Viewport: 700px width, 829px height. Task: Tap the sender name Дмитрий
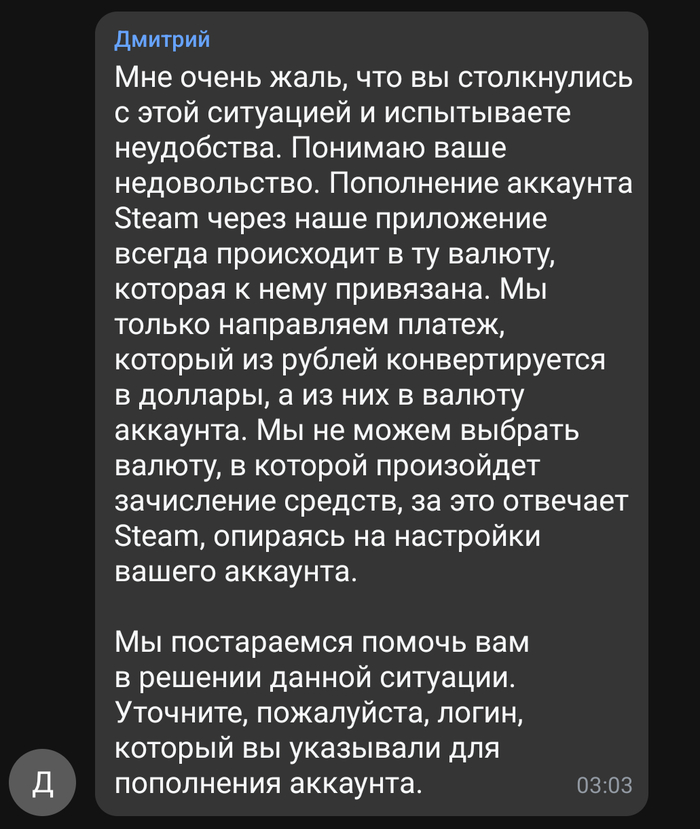162,39
